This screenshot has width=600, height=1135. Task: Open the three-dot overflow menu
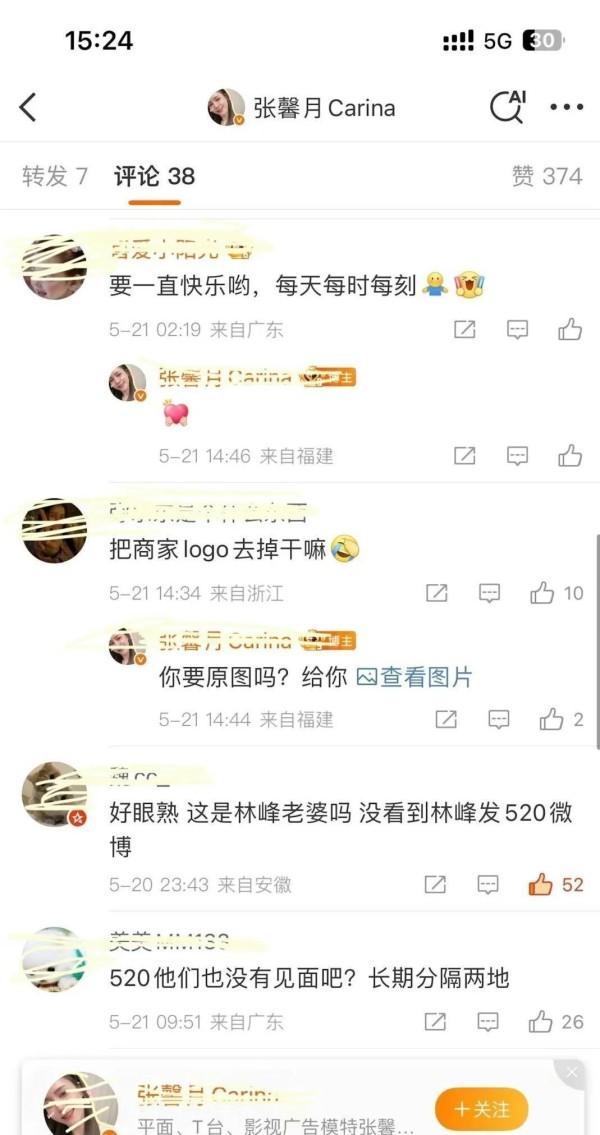click(567, 107)
